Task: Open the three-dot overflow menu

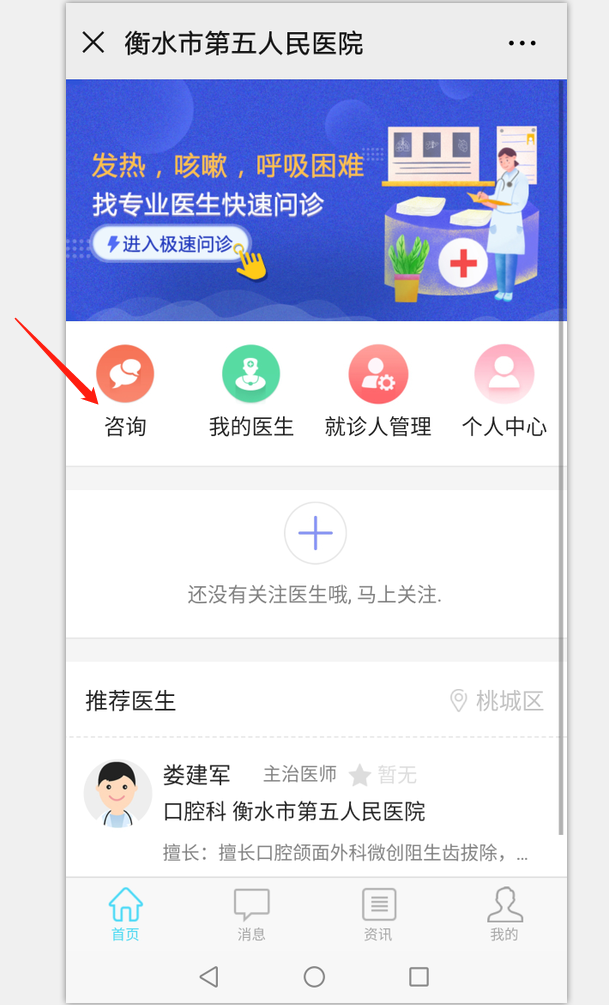Action: (x=523, y=43)
